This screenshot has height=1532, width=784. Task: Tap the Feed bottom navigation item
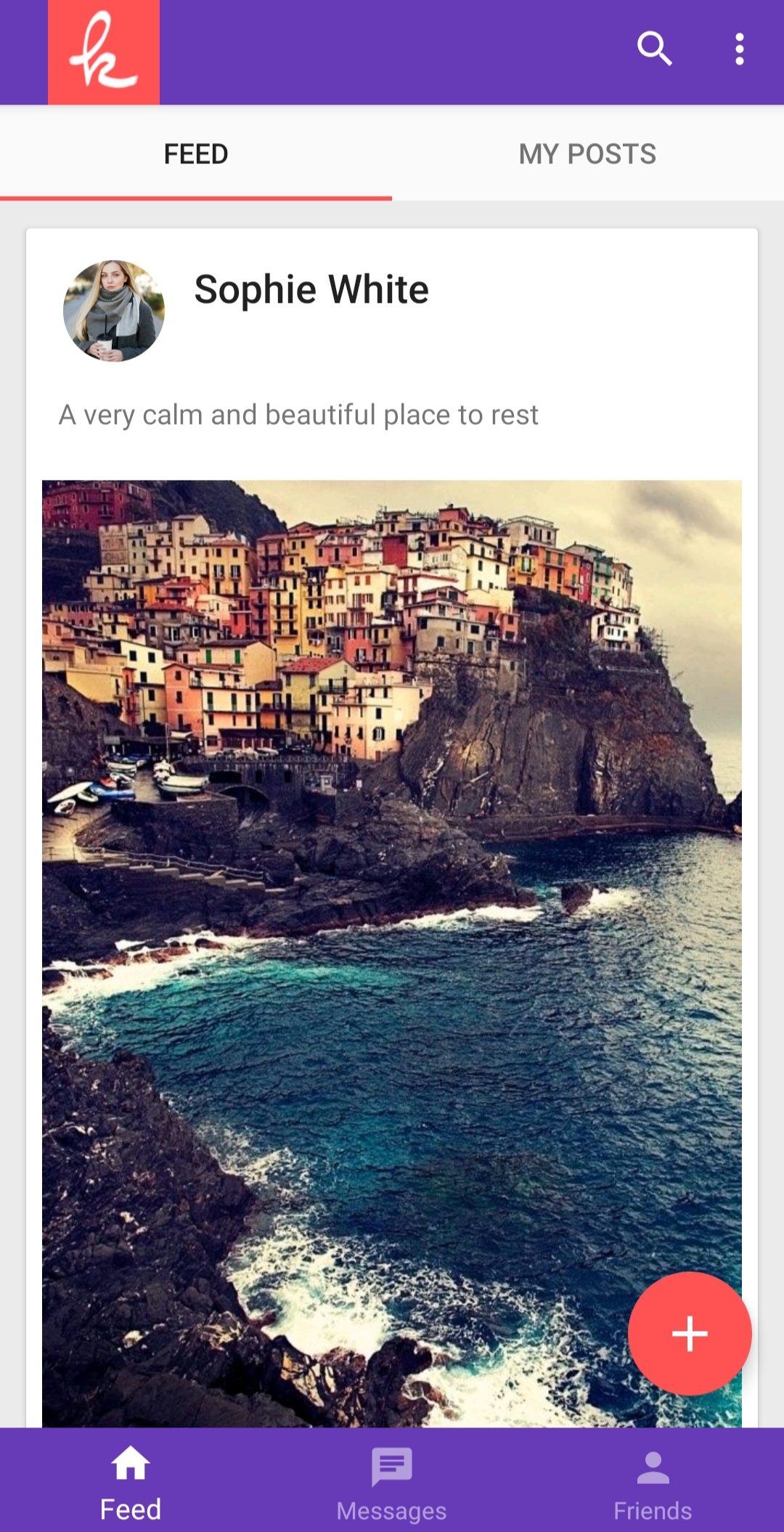click(x=131, y=1483)
